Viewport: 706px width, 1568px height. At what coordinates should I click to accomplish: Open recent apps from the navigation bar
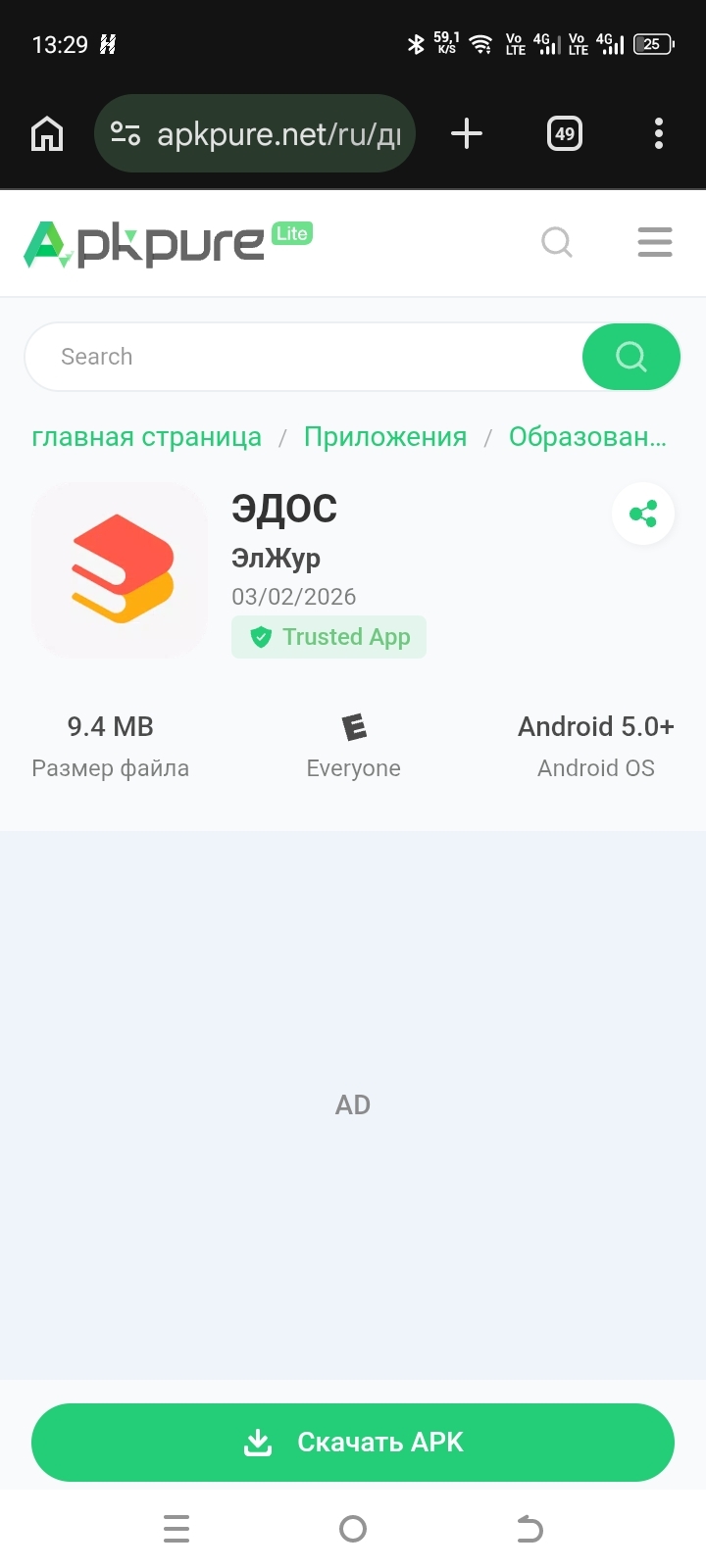pyautogui.click(x=176, y=1529)
